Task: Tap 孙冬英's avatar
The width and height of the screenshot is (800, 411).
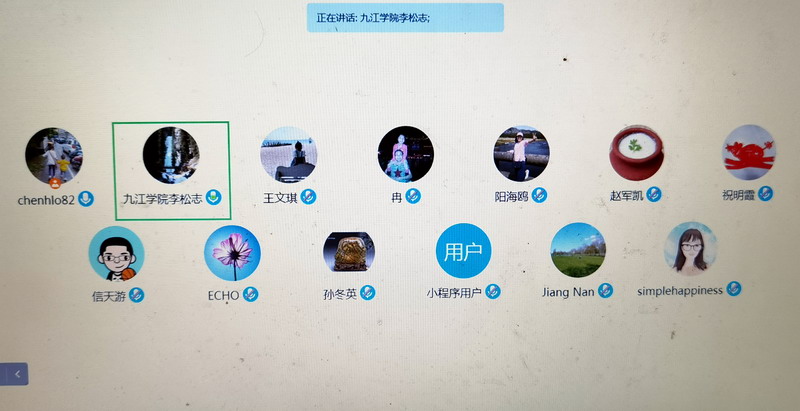Action: point(349,252)
